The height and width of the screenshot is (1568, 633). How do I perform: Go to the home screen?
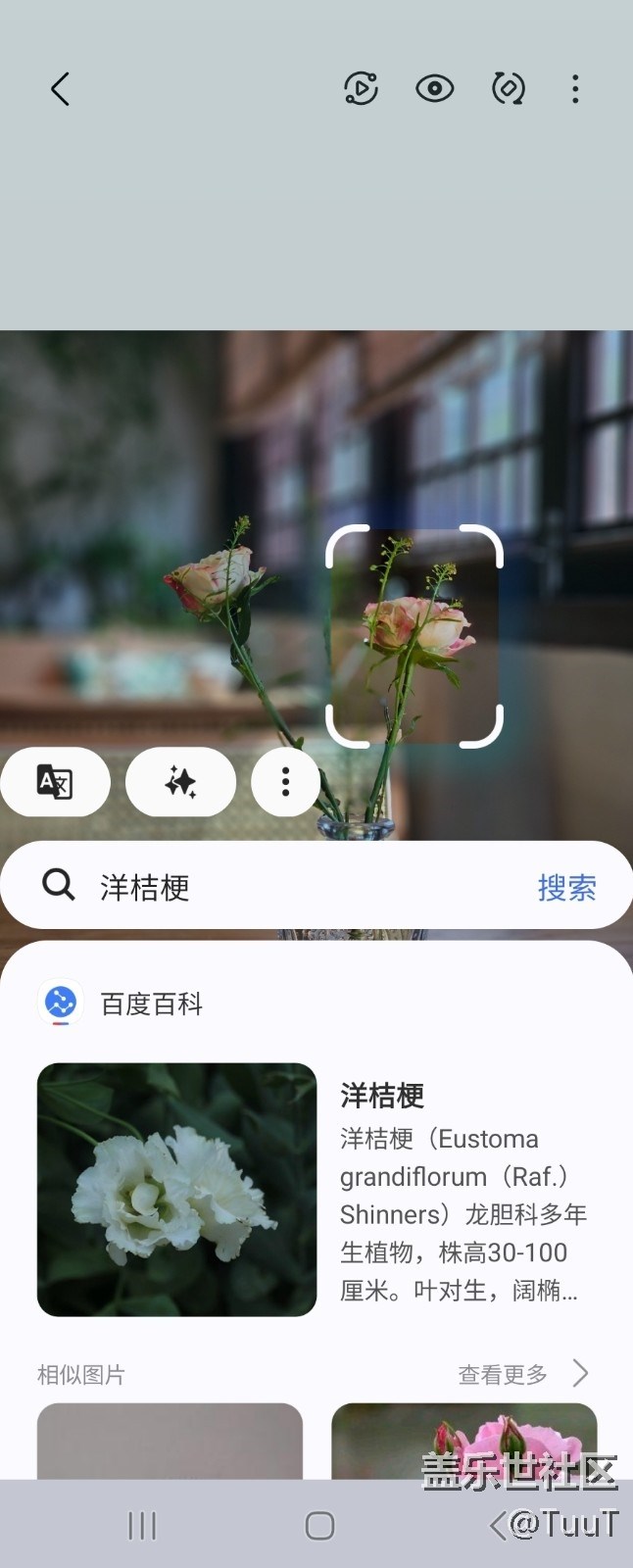click(x=319, y=1526)
